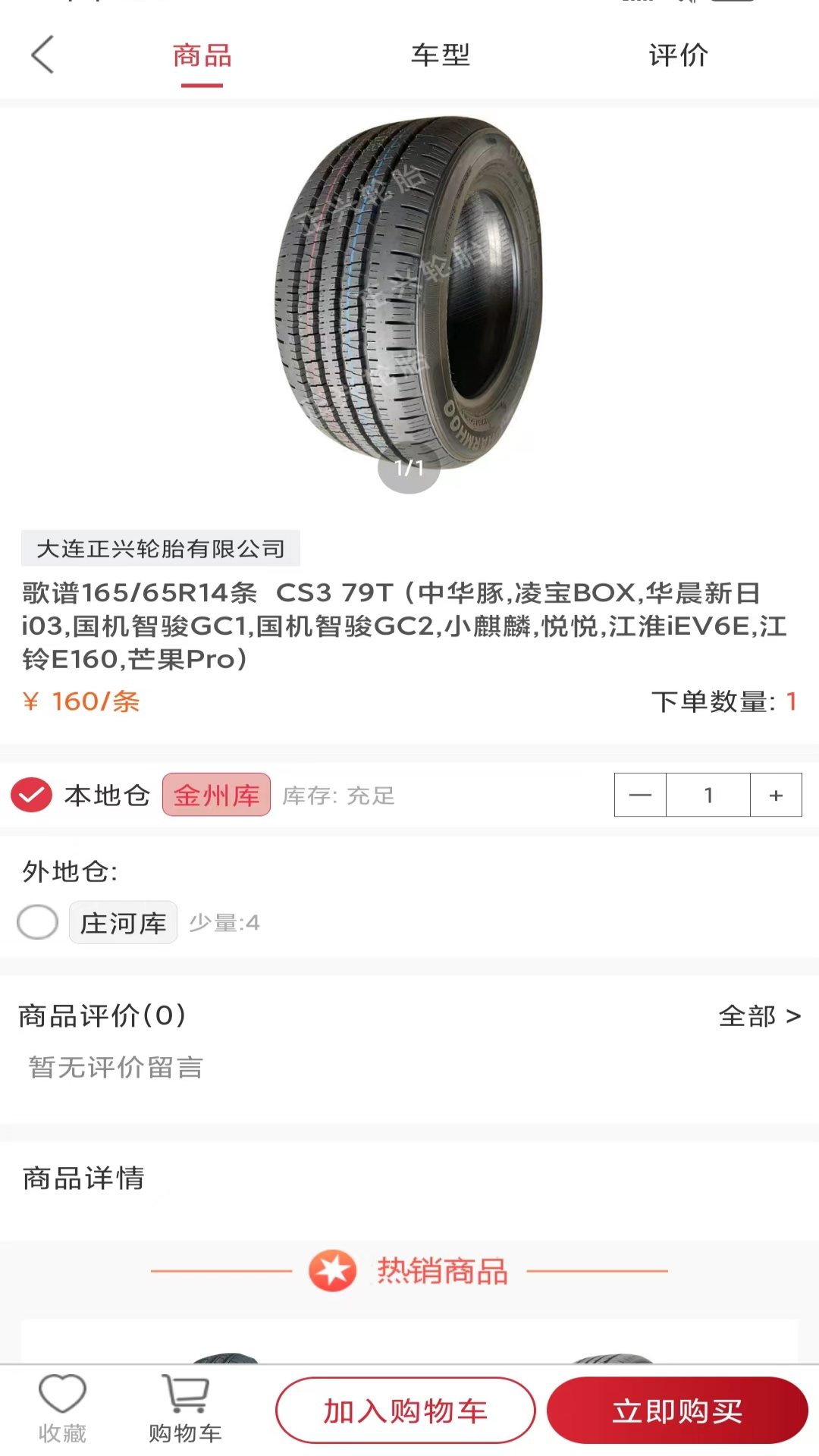Tap the 金州库 warehouse tag
819x1456 pixels.
click(215, 795)
